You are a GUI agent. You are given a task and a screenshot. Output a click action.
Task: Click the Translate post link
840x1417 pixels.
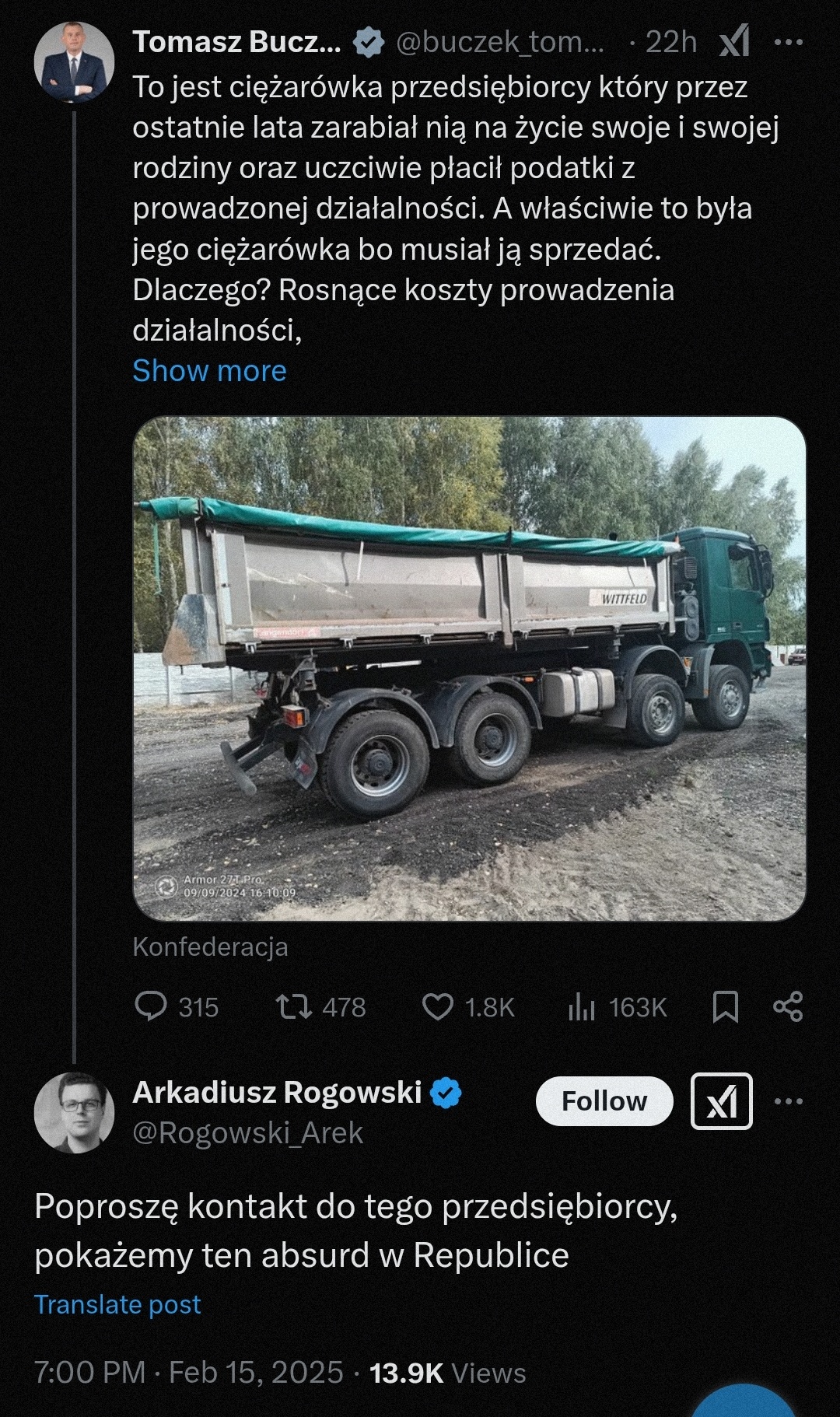(x=117, y=1304)
